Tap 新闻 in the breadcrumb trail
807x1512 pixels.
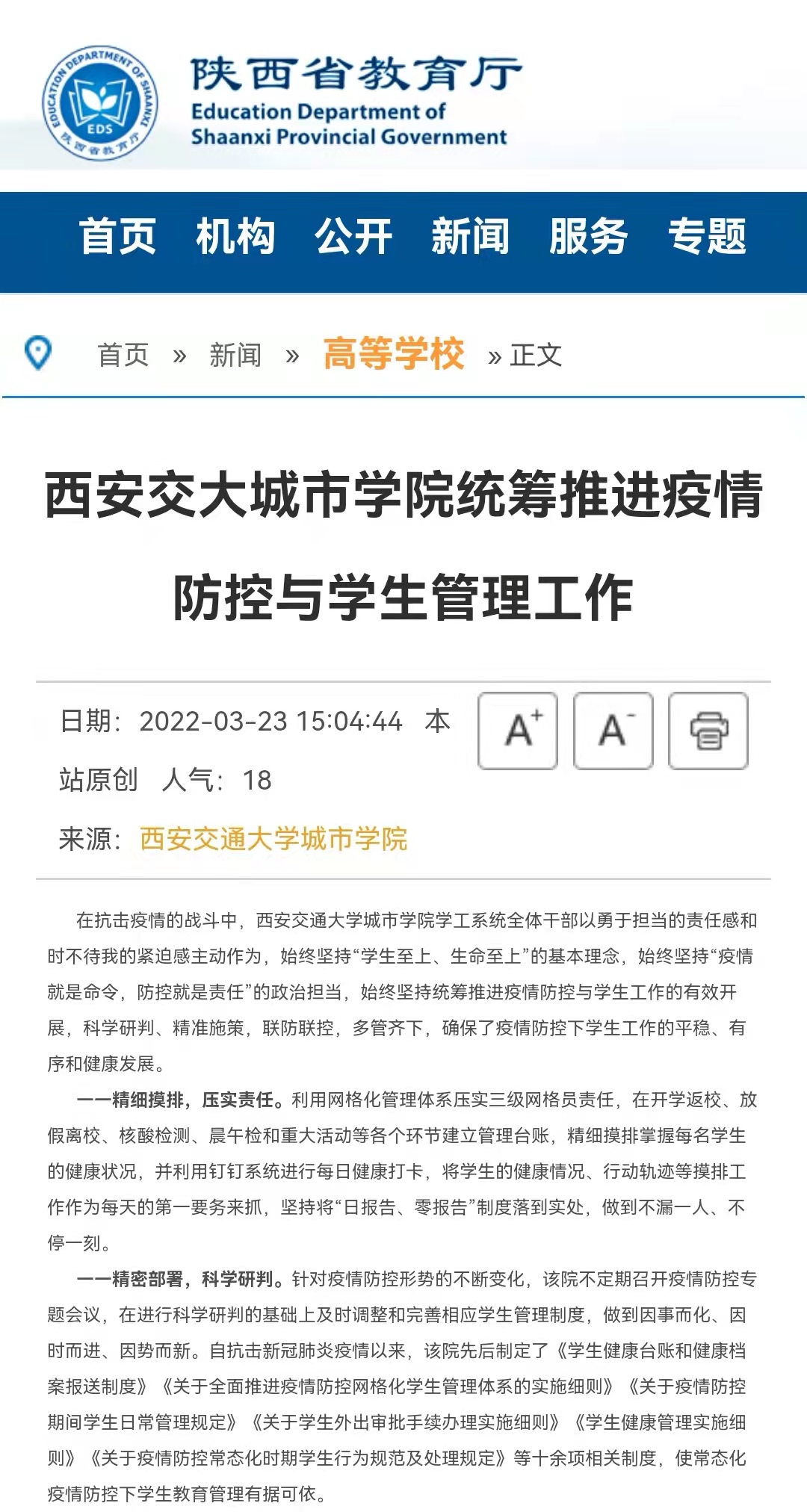[x=235, y=355]
